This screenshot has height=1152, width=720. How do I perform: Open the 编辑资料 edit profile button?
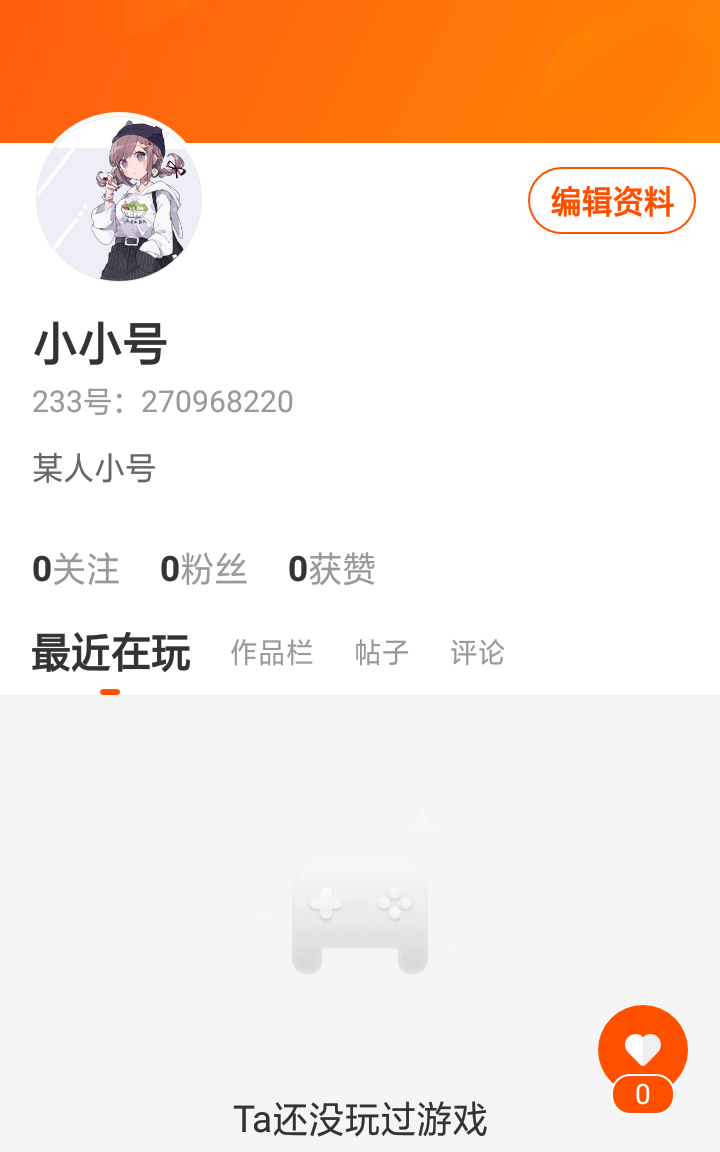coord(611,201)
